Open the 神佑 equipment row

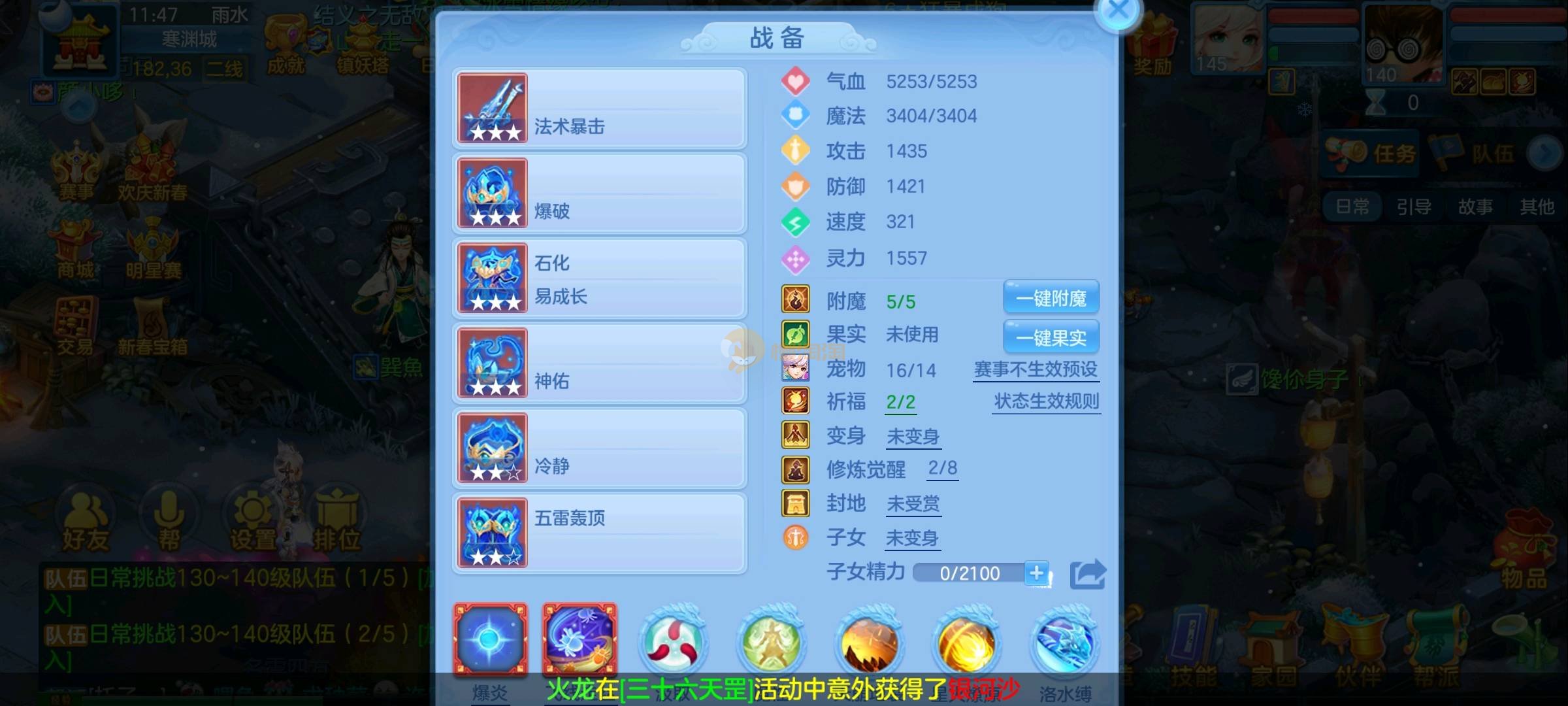click(599, 363)
